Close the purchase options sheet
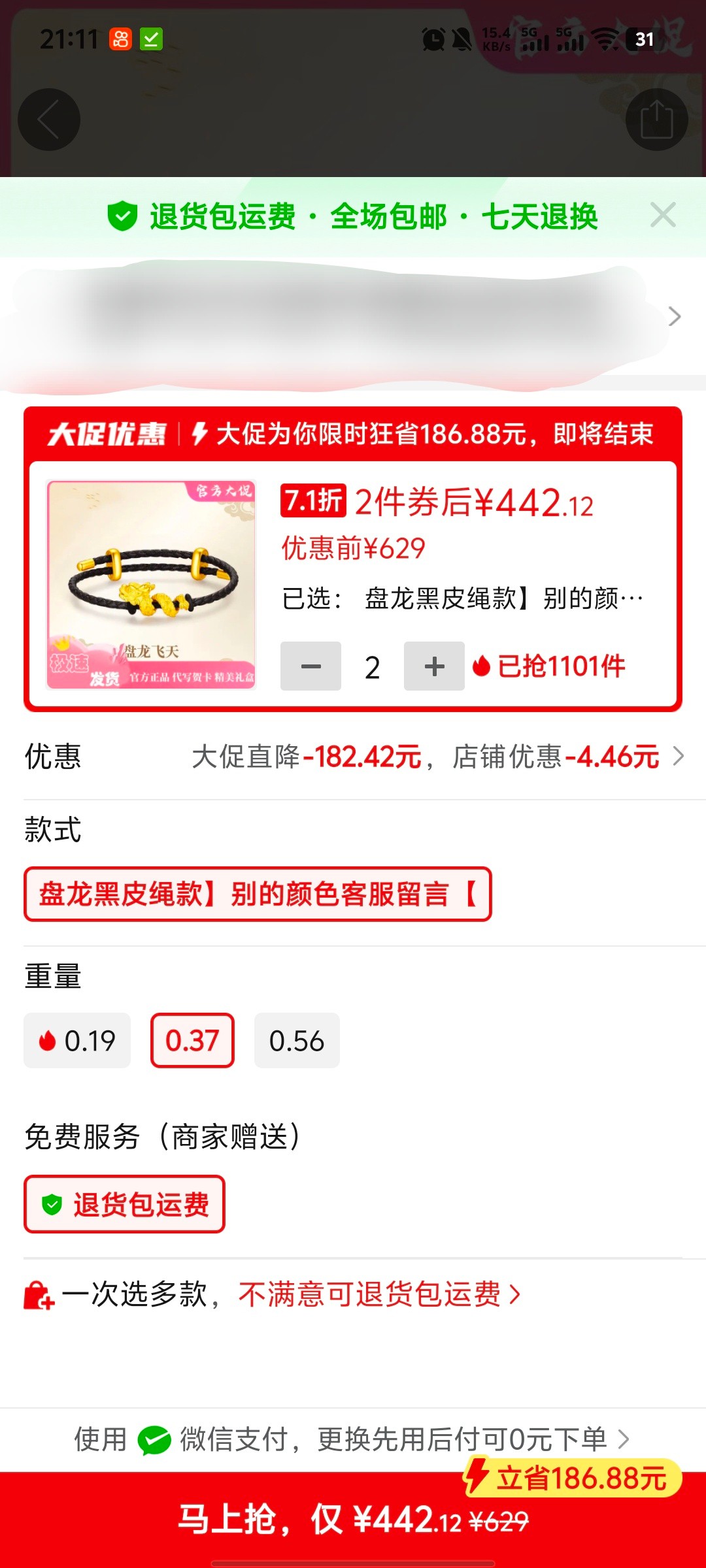706x1568 pixels. coord(663,215)
